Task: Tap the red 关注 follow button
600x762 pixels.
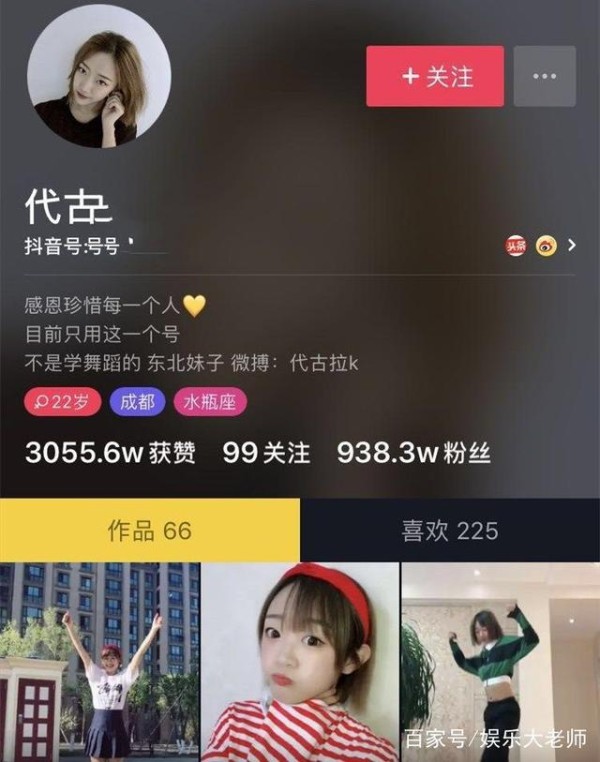Action: 436,76
